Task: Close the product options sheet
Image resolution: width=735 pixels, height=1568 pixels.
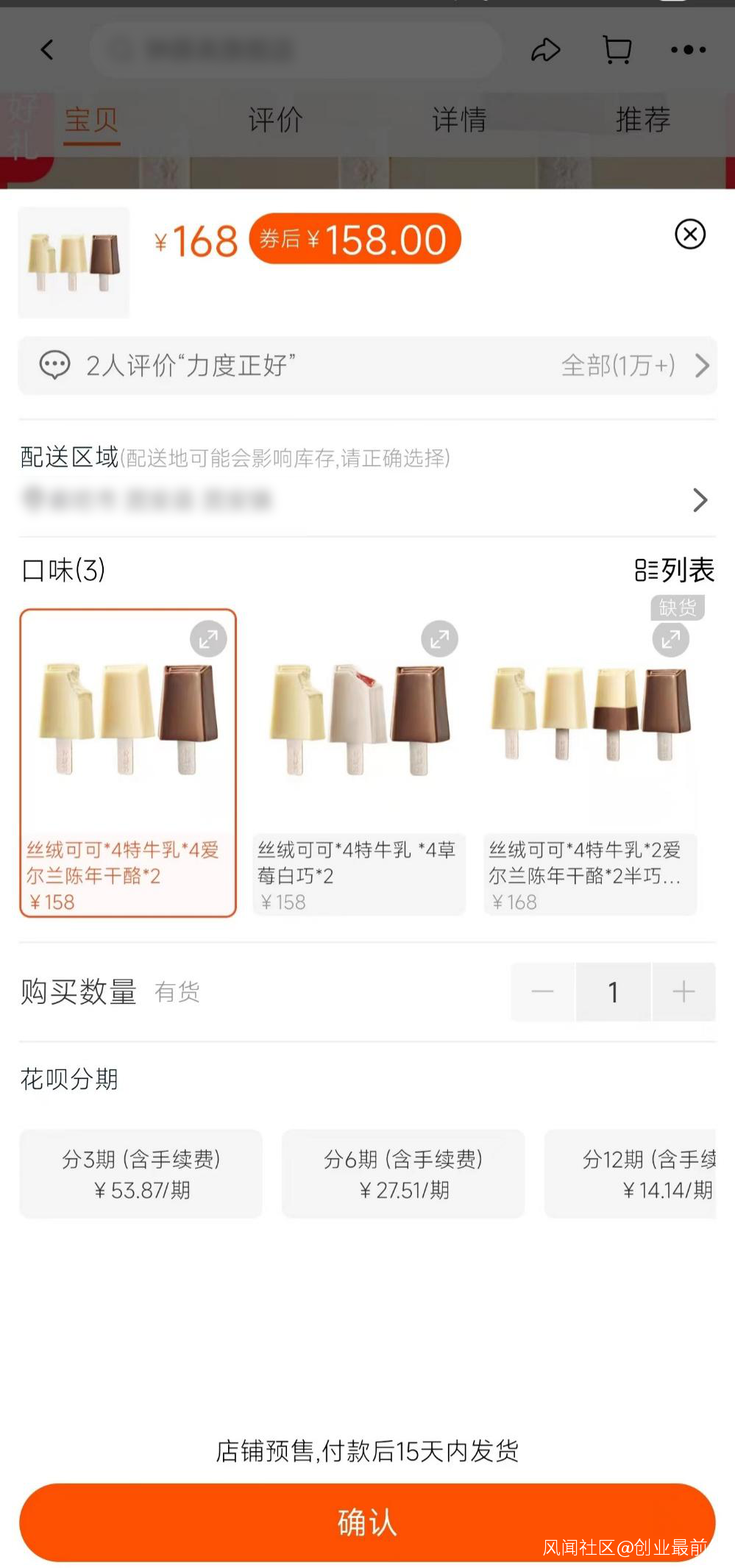Action: 689,235
